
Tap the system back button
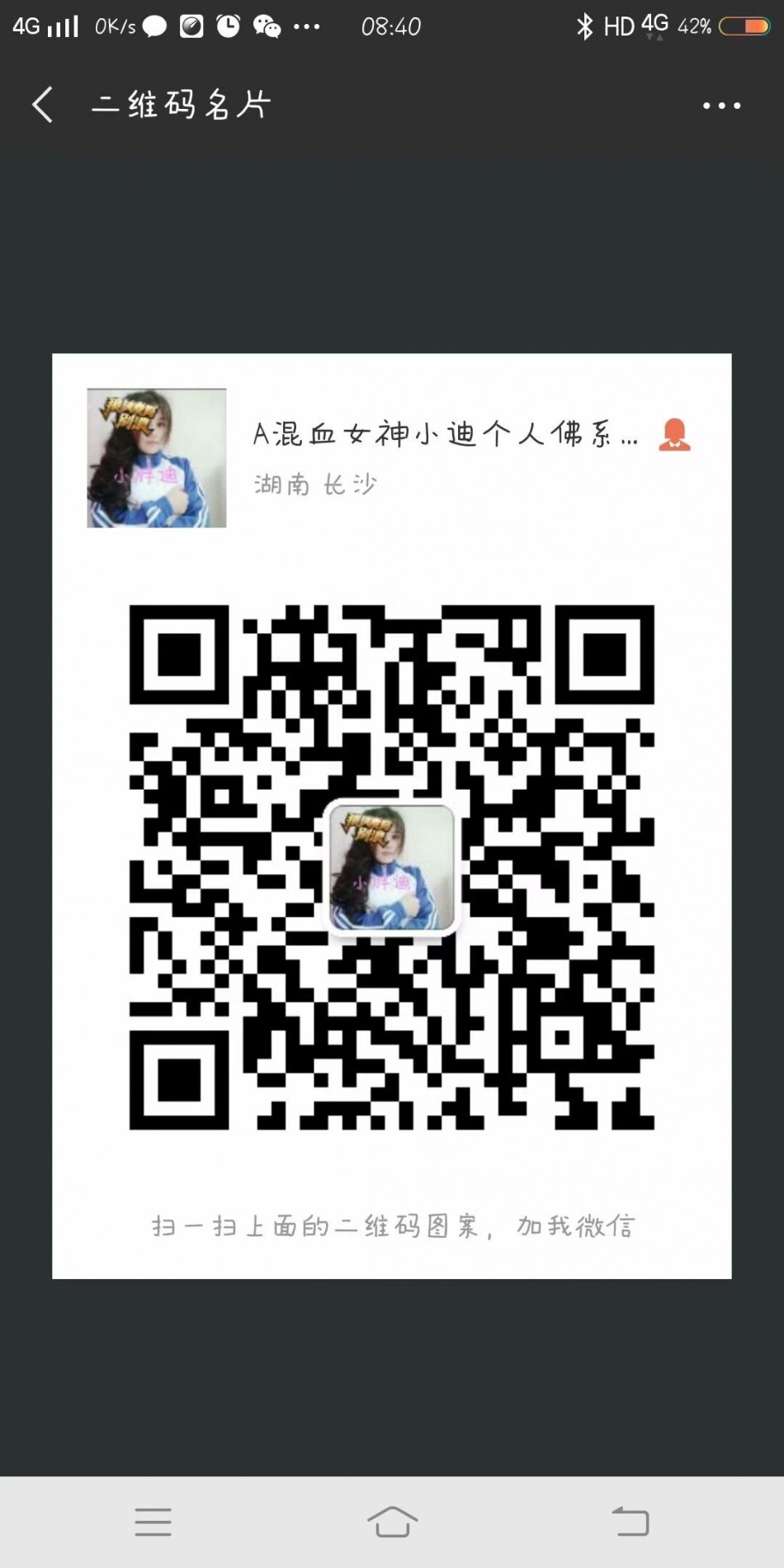pos(631,1522)
